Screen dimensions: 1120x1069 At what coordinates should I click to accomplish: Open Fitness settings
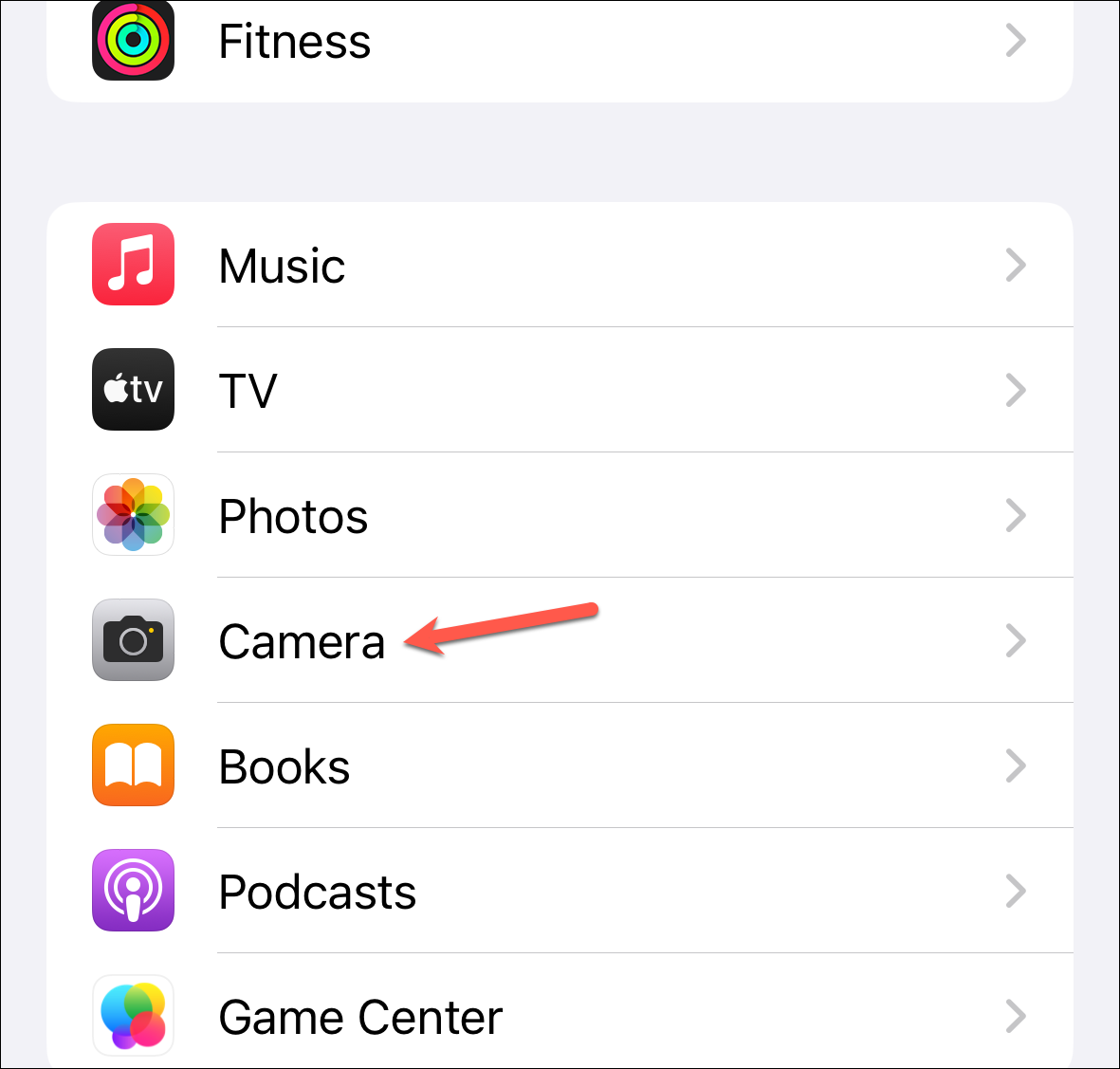(294, 42)
